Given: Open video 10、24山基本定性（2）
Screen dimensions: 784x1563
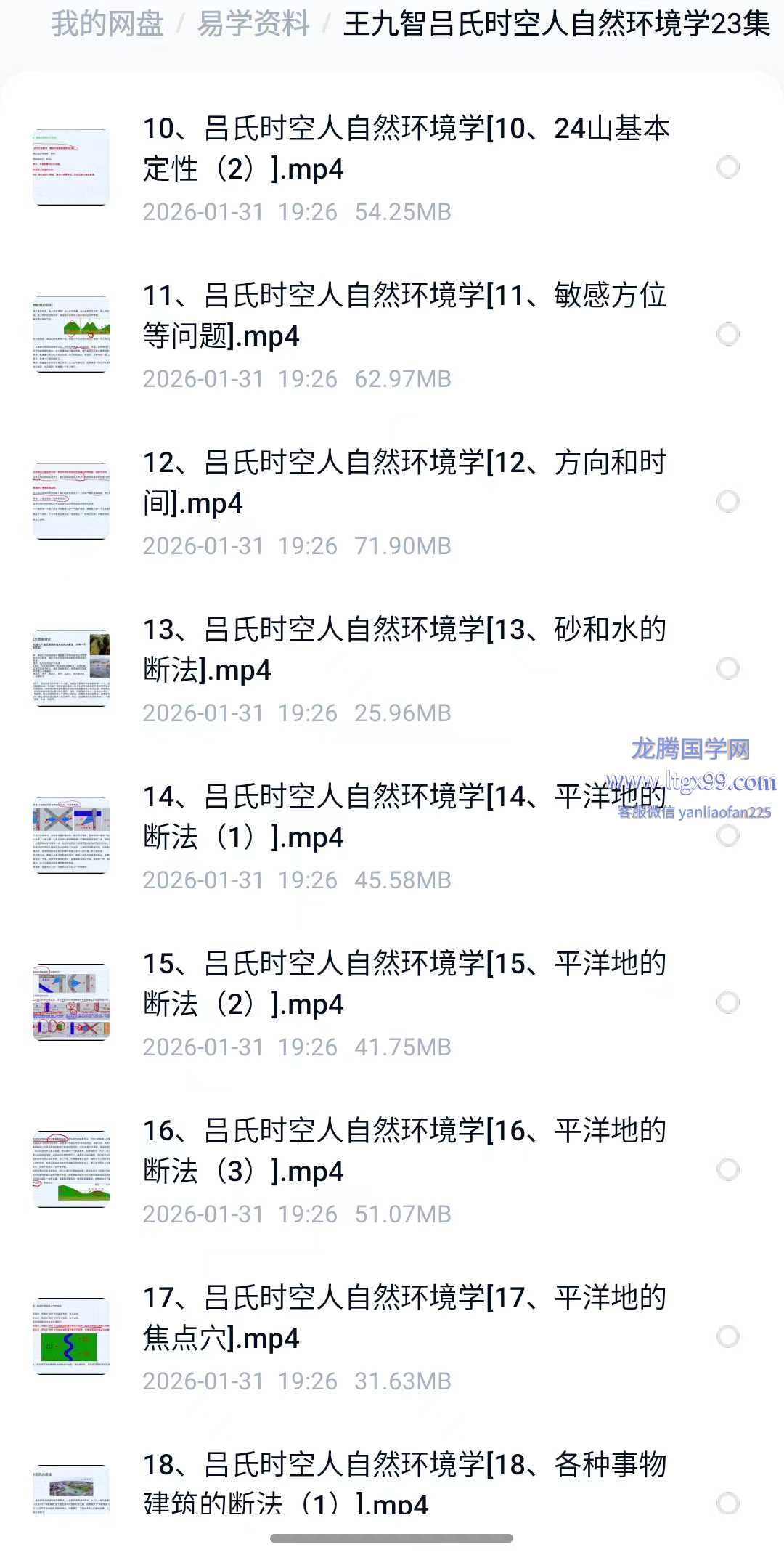Looking at the screenshot, I should (407, 149).
